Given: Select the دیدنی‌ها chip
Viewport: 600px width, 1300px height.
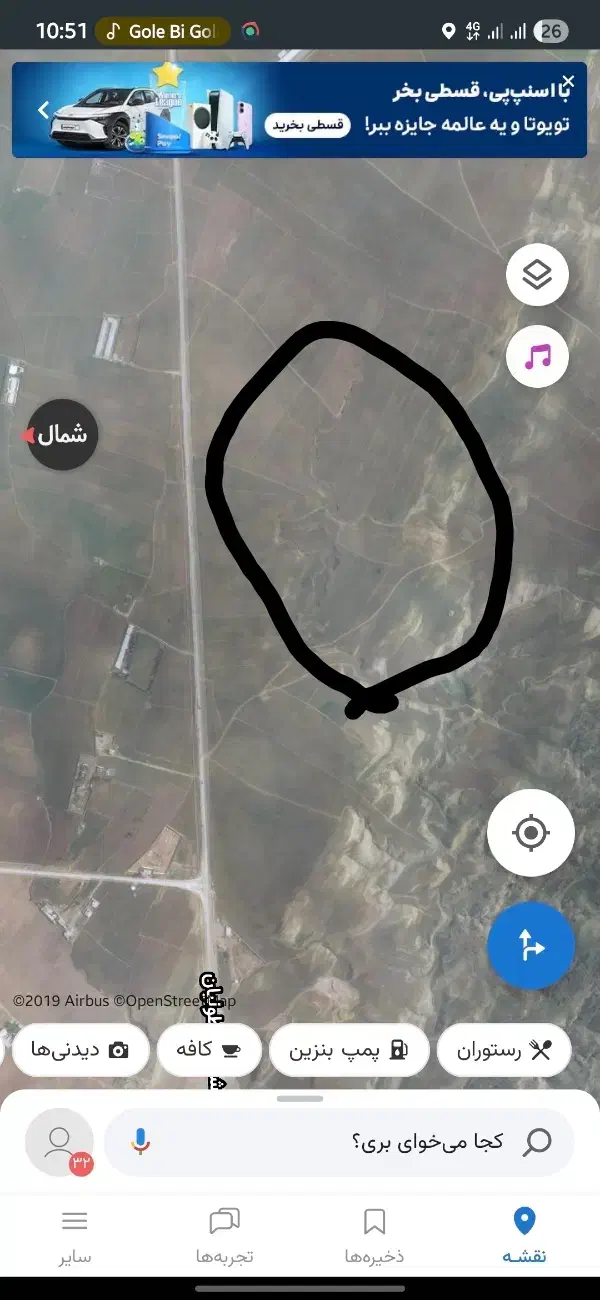Looking at the screenshot, I should click(79, 1050).
